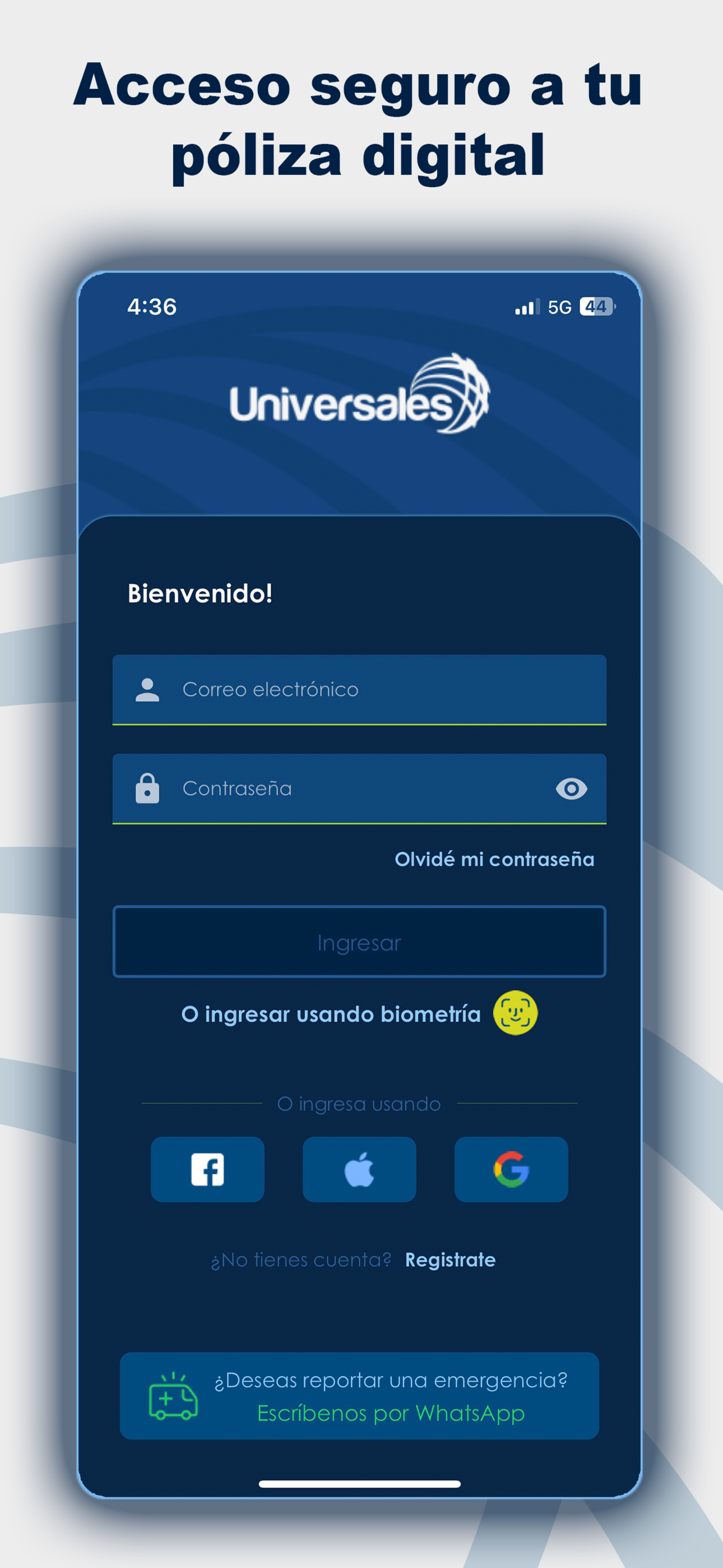
Task: Tap 'Registrate' to create an account
Action: [451, 1261]
